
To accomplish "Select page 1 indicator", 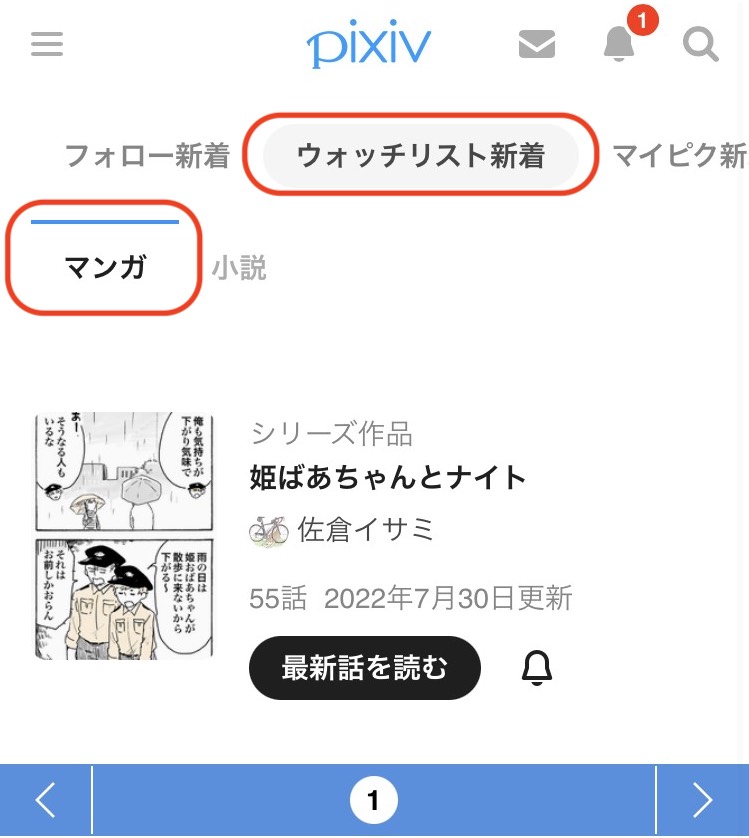I will point(374,800).
